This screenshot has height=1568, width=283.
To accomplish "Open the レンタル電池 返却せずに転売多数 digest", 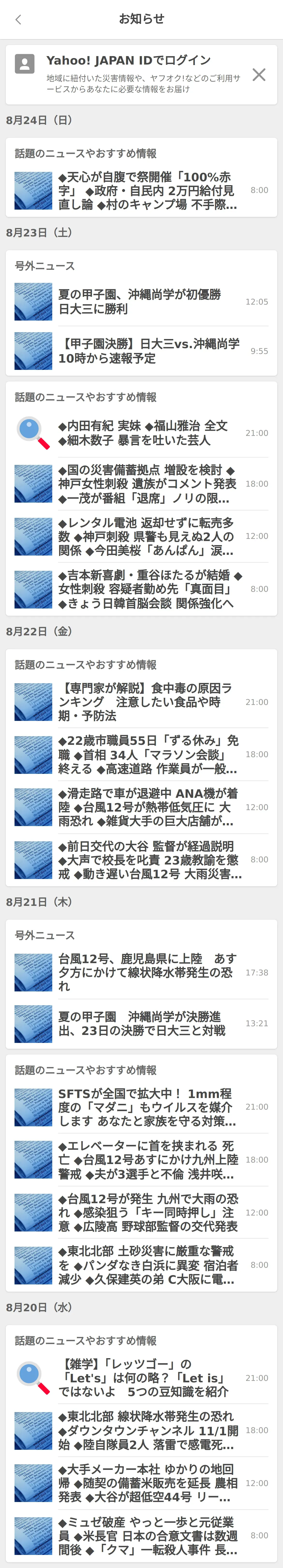I will (146, 536).
